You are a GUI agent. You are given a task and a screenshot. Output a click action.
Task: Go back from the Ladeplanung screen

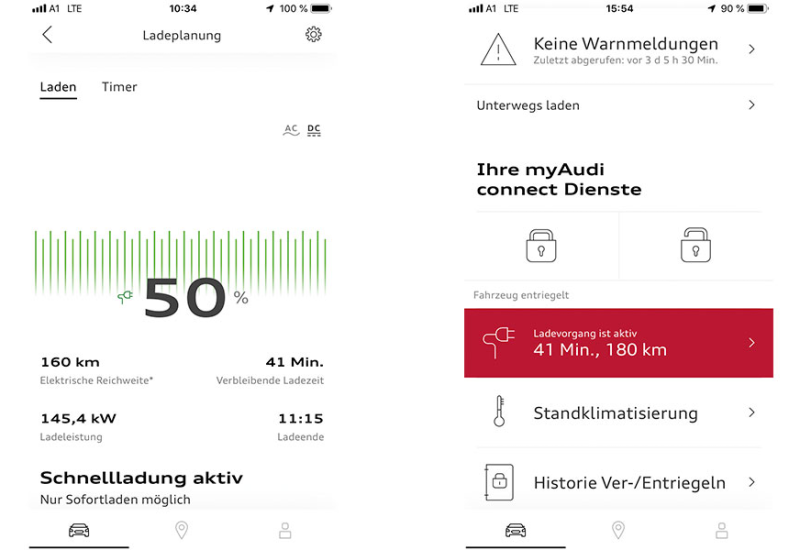click(47, 35)
